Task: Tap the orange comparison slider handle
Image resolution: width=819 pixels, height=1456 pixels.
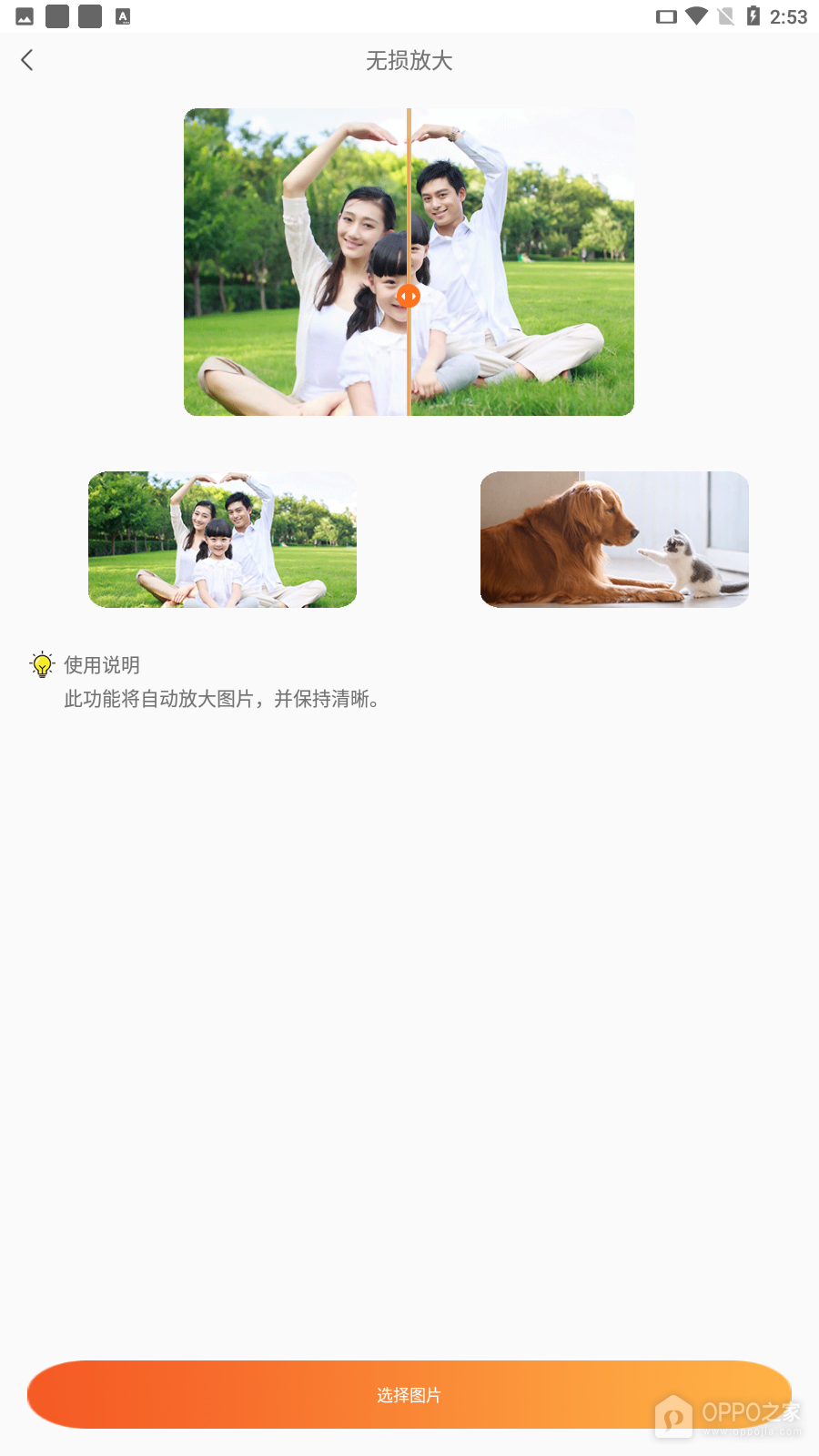Action: [x=409, y=296]
